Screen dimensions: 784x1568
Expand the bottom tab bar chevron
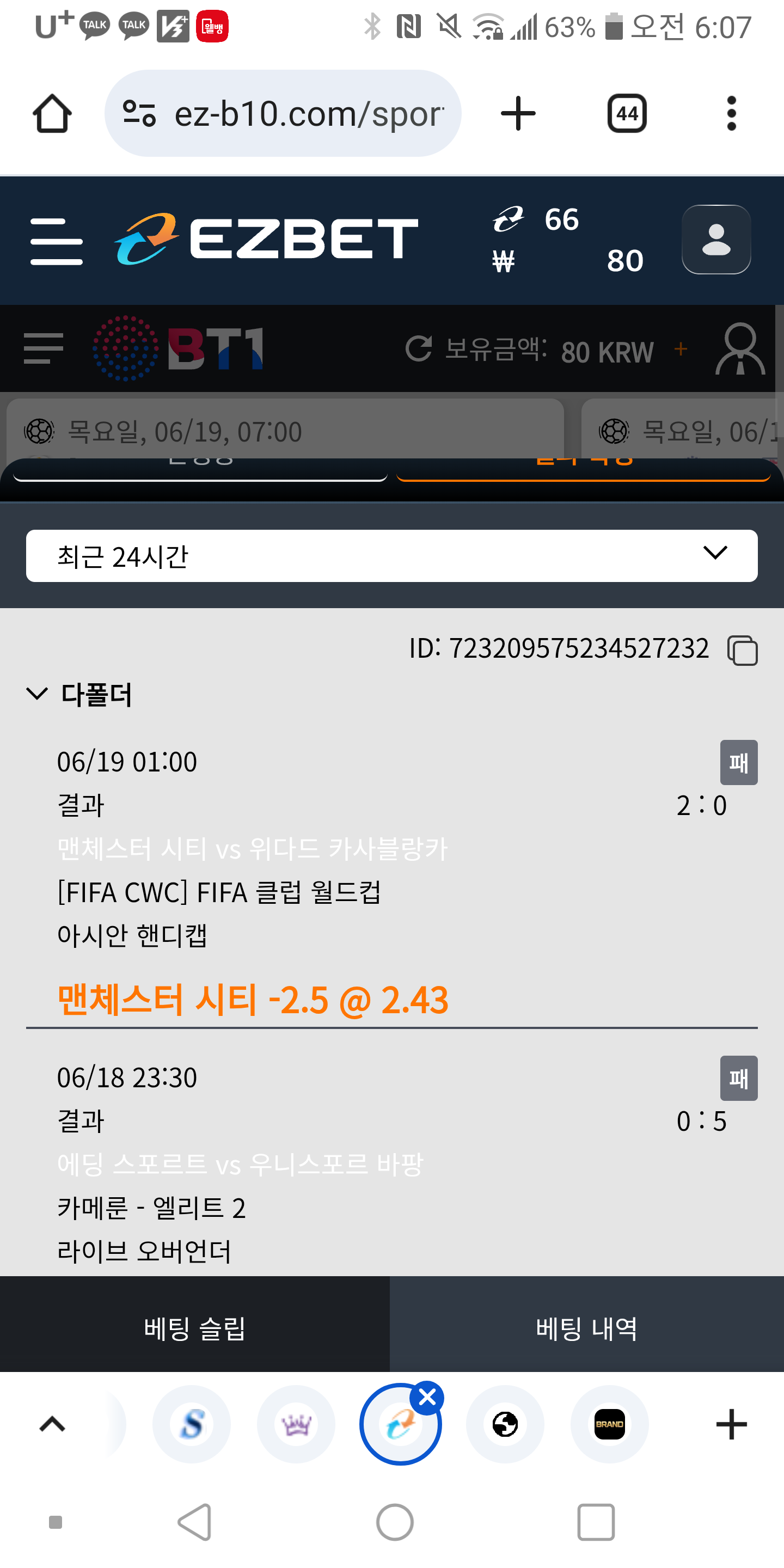coord(52,1424)
